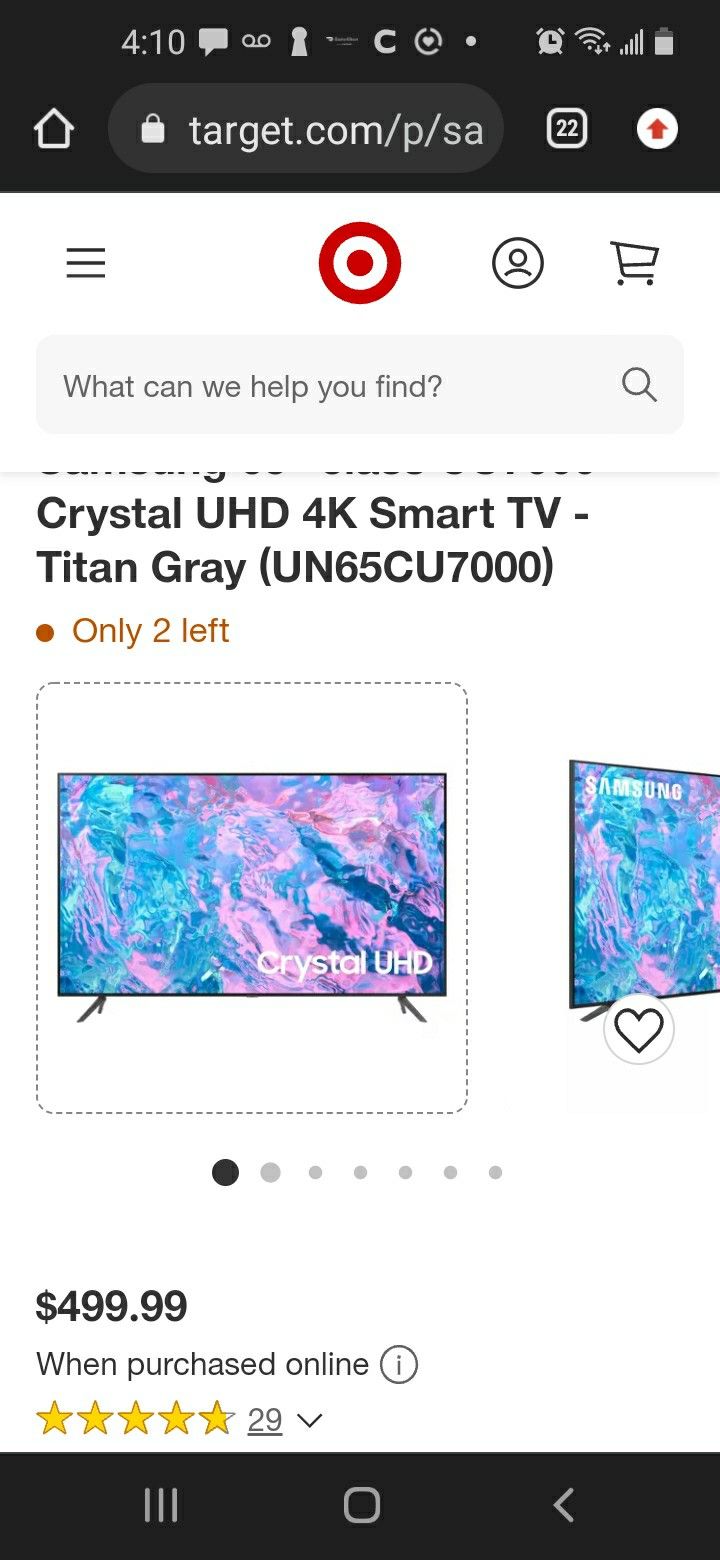Show info for 'When purchased online'
The height and width of the screenshot is (1560, 720).
pyautogui.click(x=399, y=1364)
